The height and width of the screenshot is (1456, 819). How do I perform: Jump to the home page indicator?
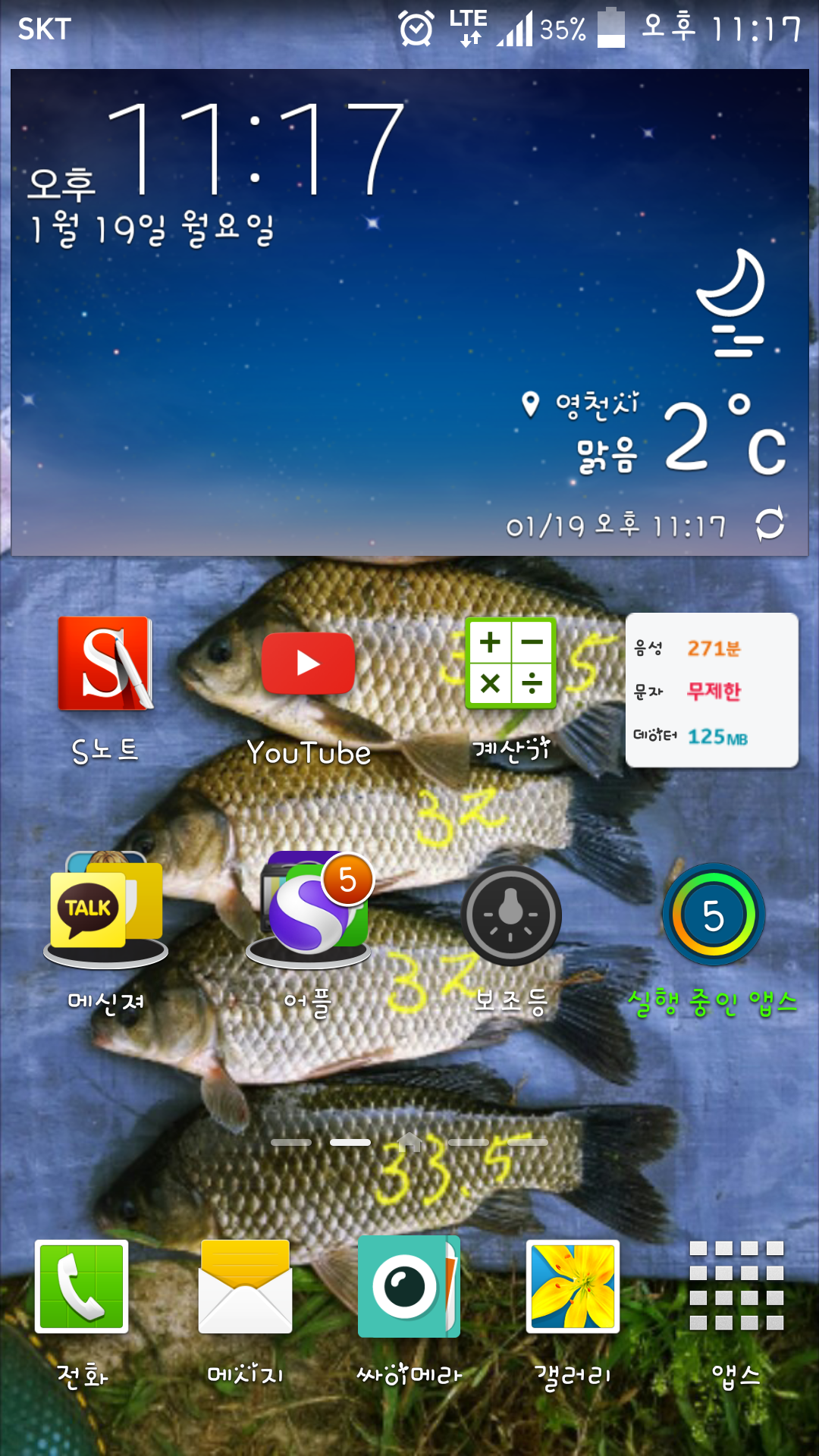pyautogui.click(x=409, y=1141)
